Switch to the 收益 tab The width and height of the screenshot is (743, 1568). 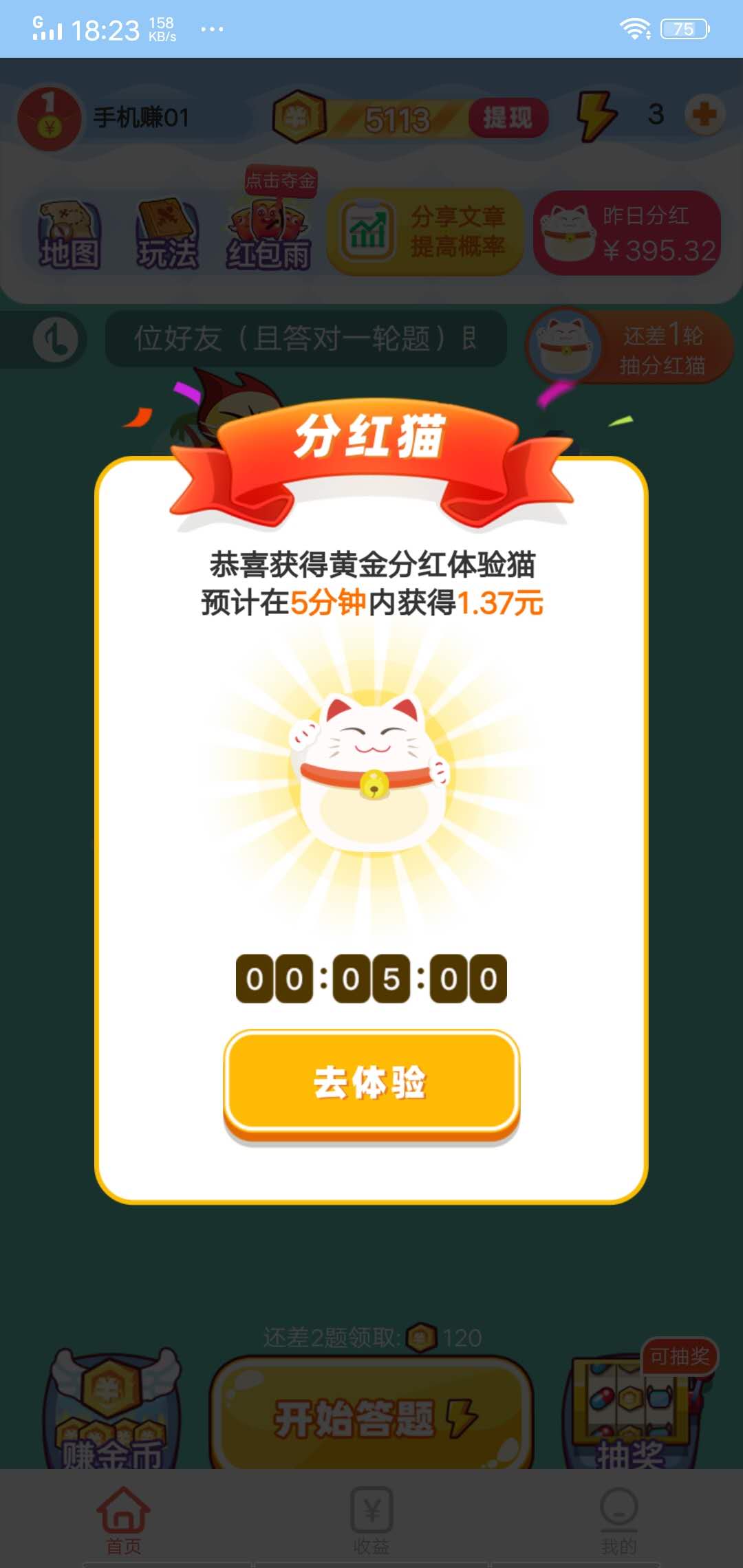[x=371, y=1521]
